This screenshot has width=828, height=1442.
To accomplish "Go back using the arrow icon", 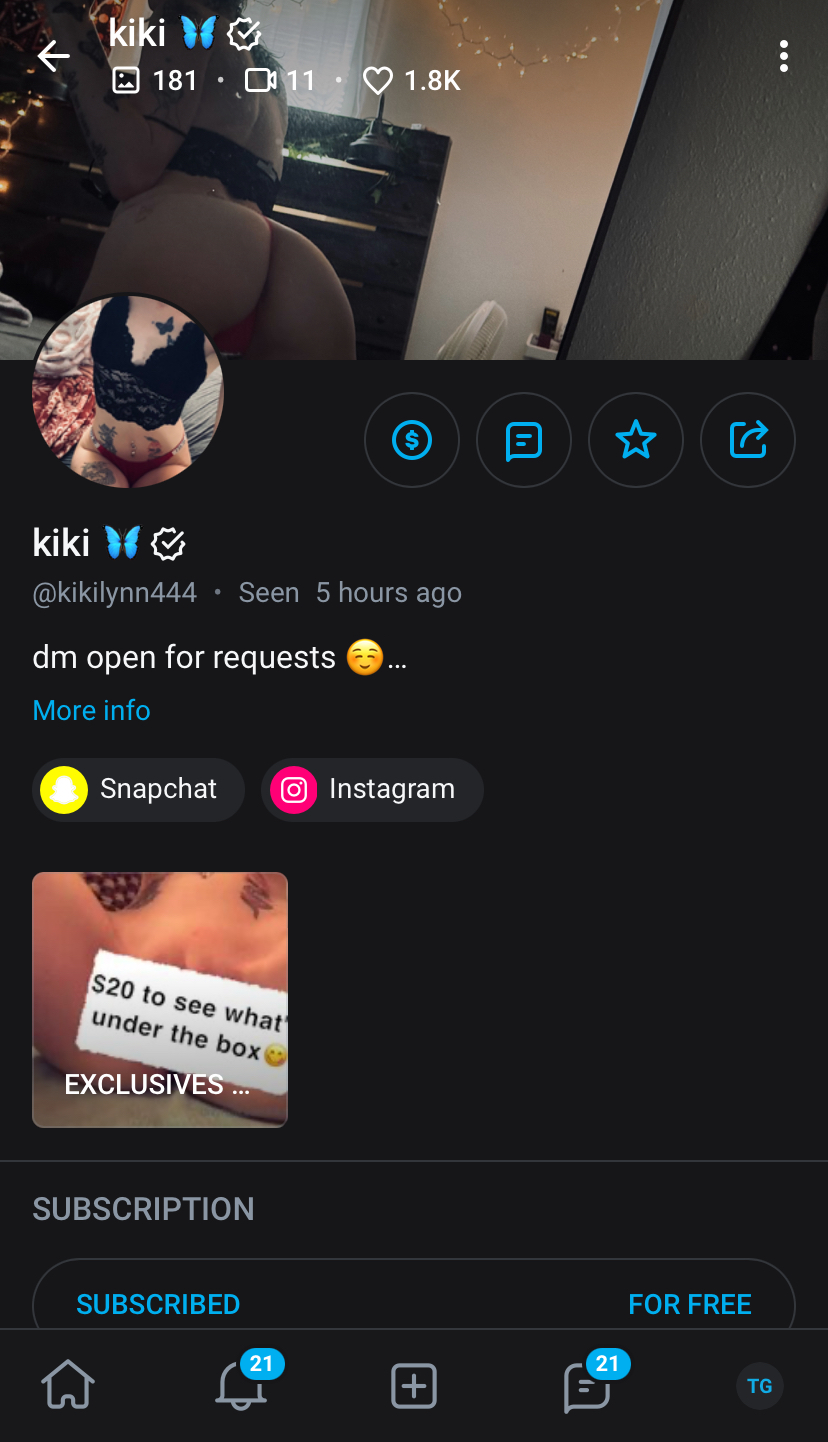I will click(x=53, y=57).
